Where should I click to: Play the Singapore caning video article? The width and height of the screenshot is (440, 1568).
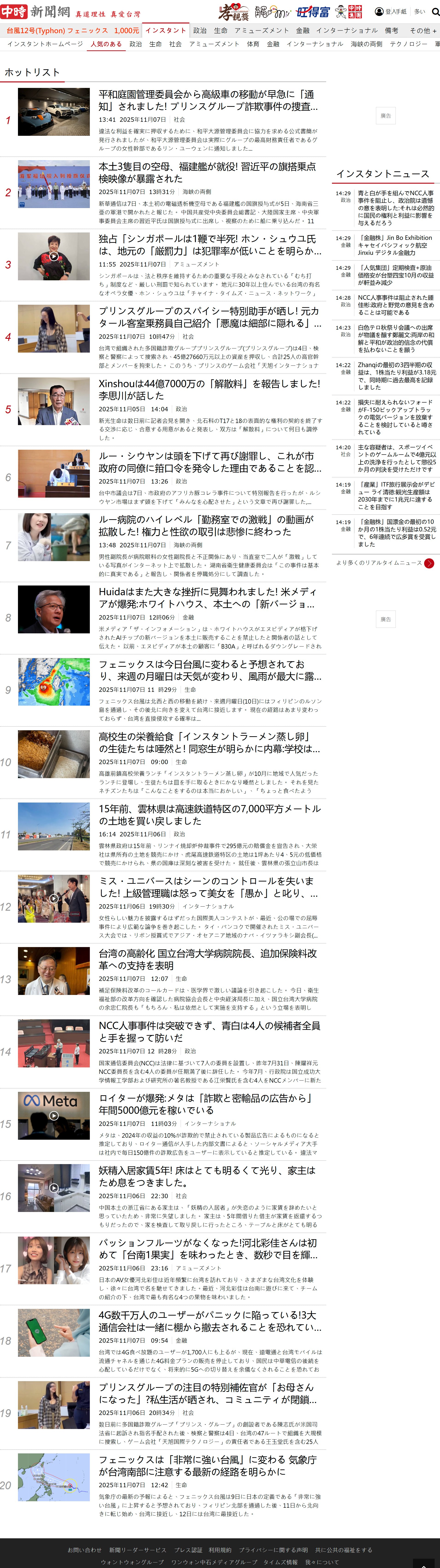coord(54,257)
